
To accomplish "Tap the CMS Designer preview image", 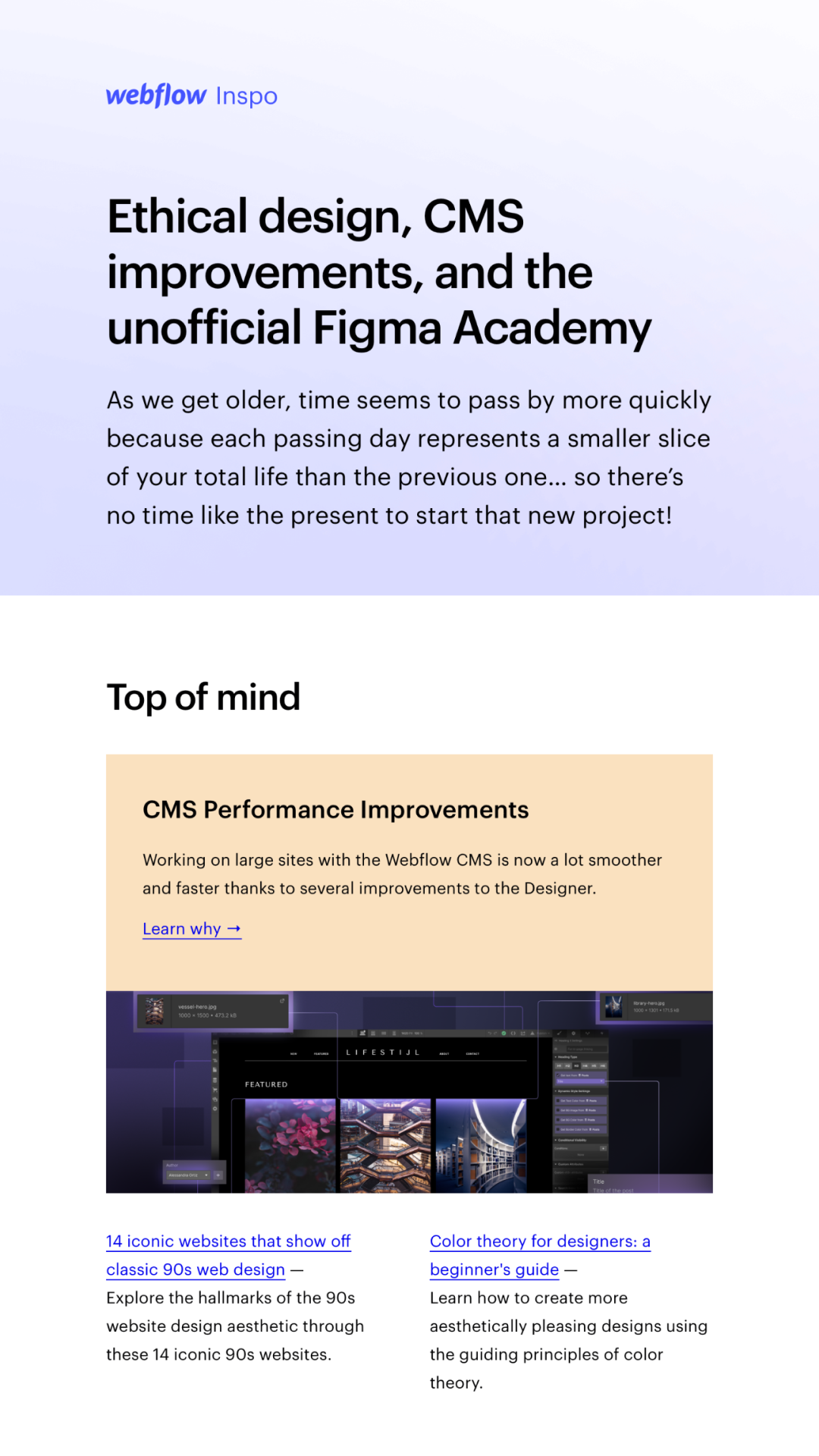I will point(409,1092).
